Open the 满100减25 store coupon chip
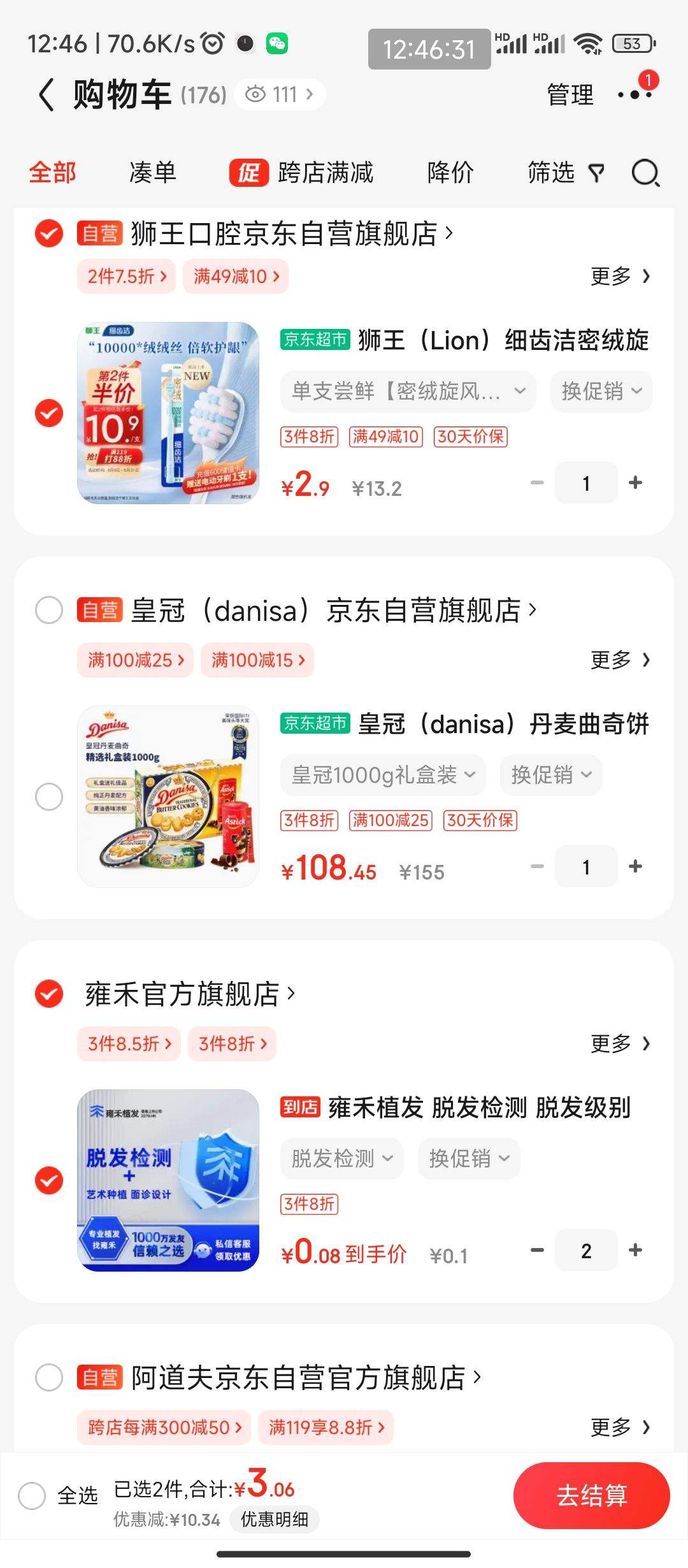 click(135, 660)
